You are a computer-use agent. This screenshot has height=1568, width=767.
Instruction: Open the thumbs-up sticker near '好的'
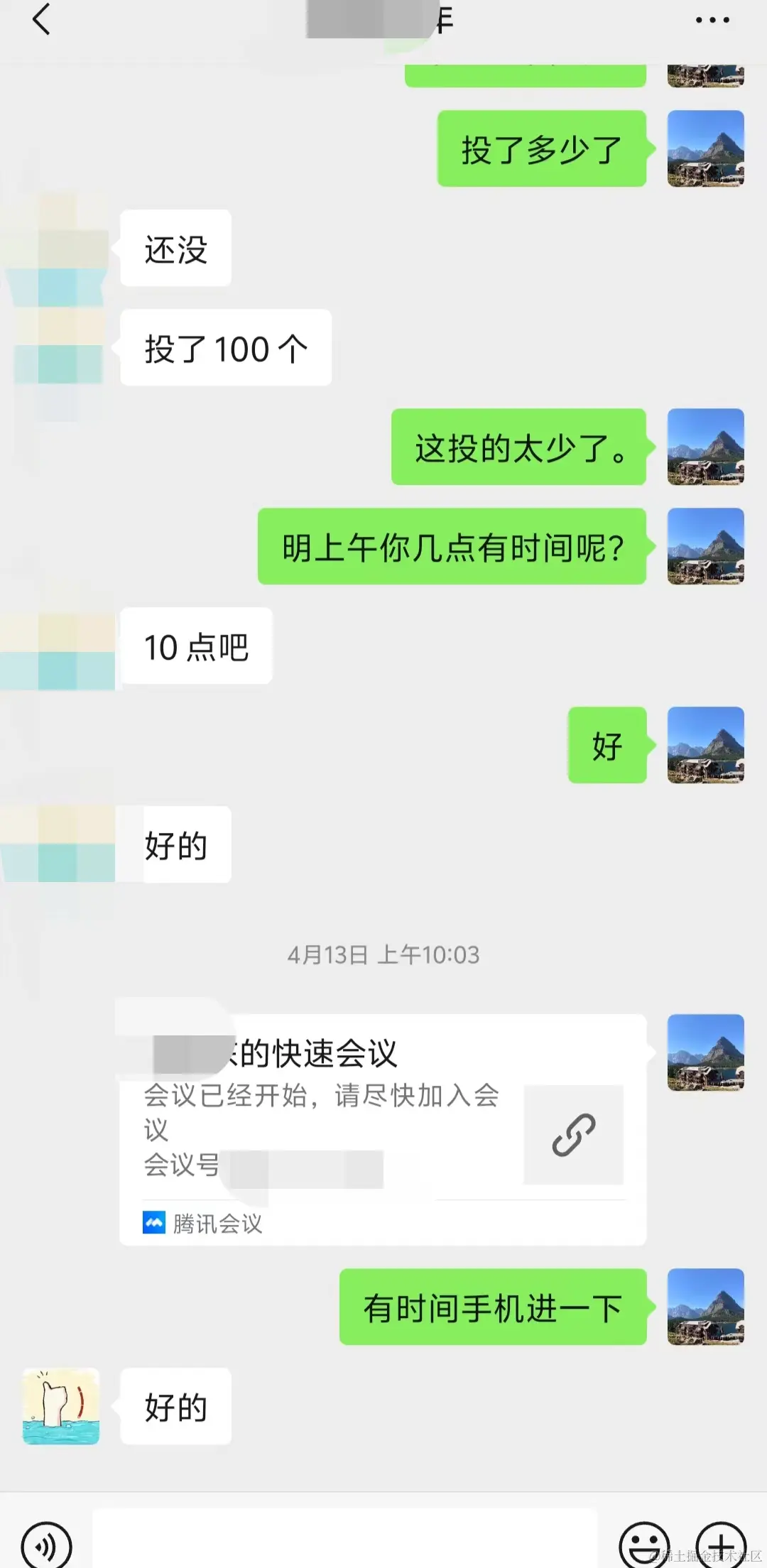[x=60, y=1406]
